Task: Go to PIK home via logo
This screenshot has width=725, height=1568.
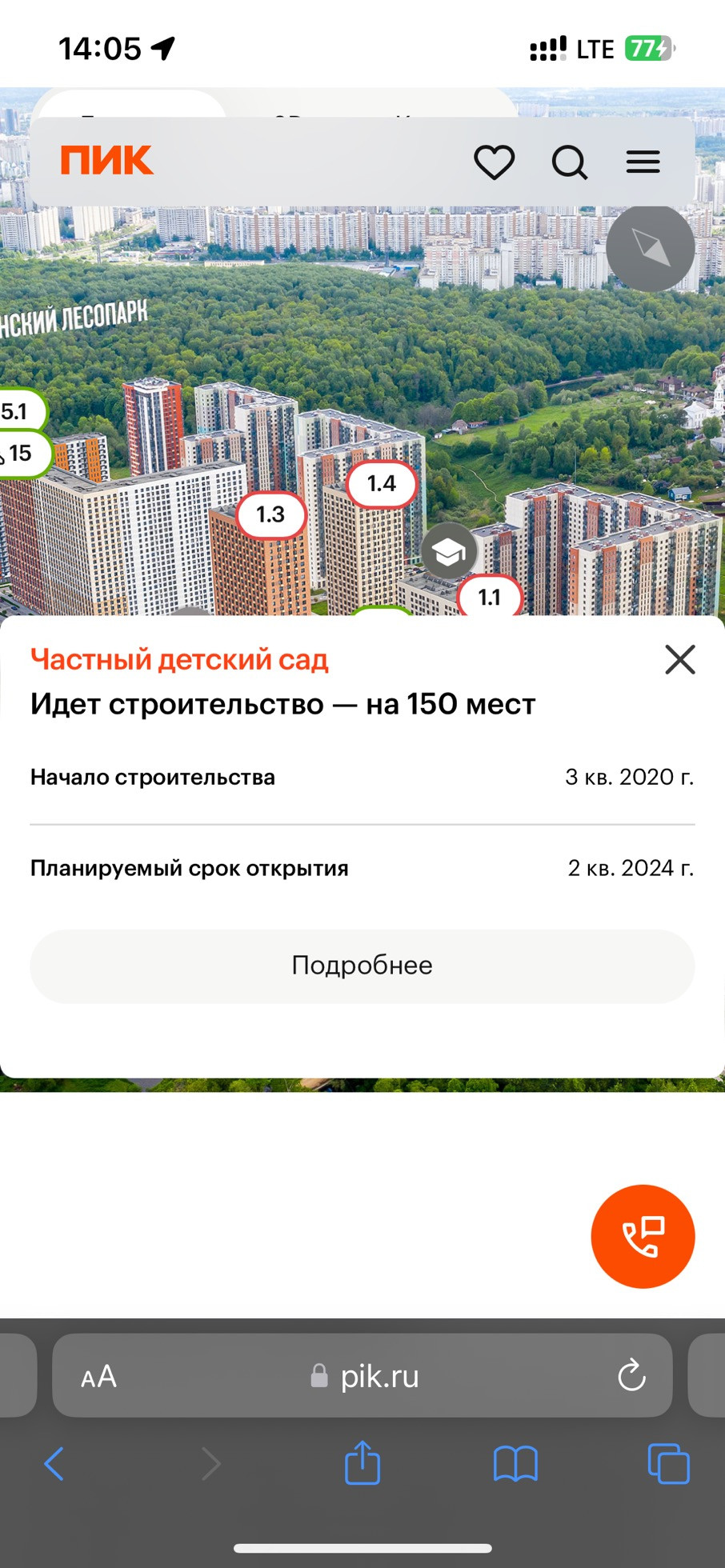Action: tap(106, 161)
